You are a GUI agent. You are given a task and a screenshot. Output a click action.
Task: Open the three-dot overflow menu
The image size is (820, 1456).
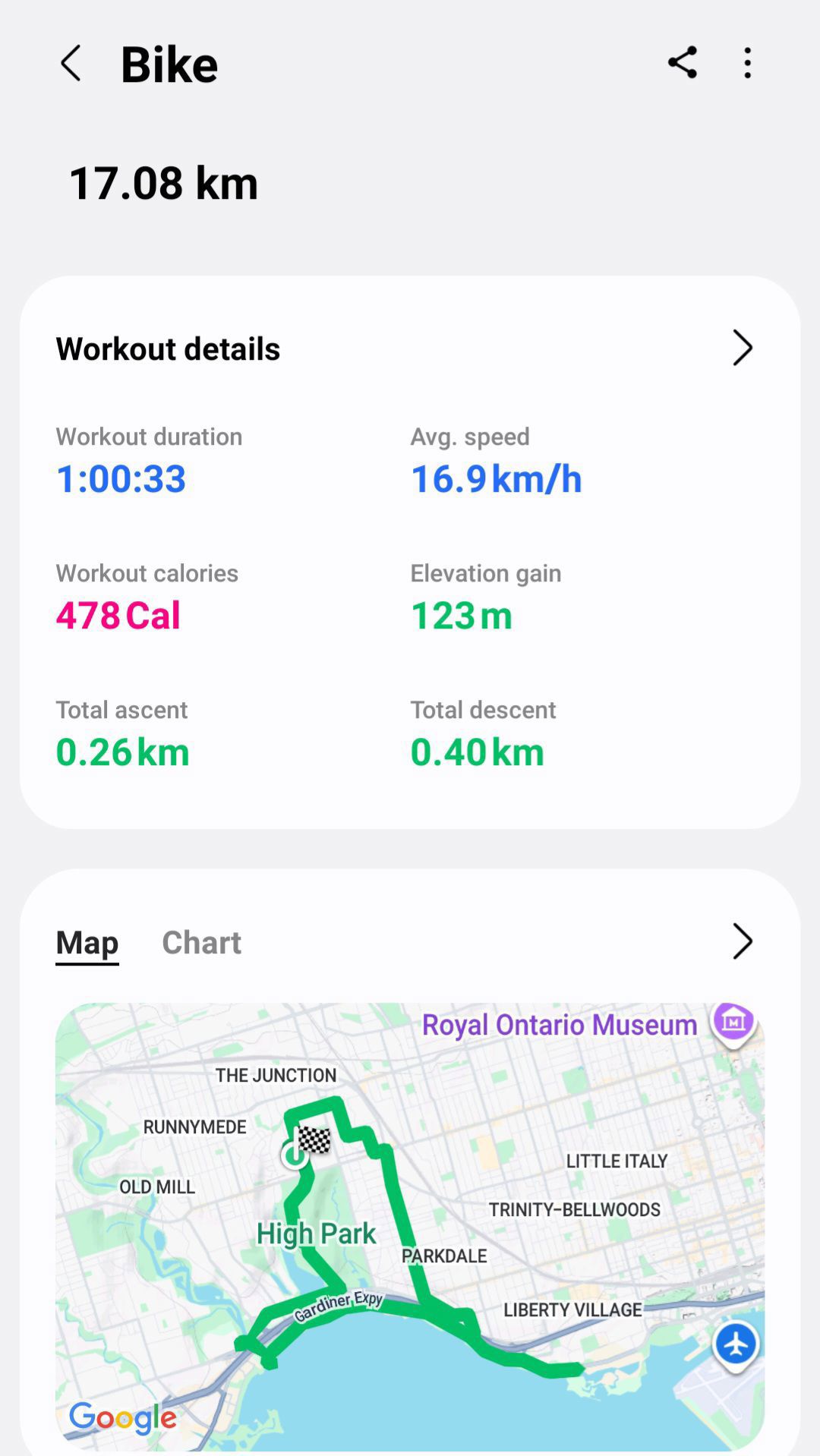(748, 63)
